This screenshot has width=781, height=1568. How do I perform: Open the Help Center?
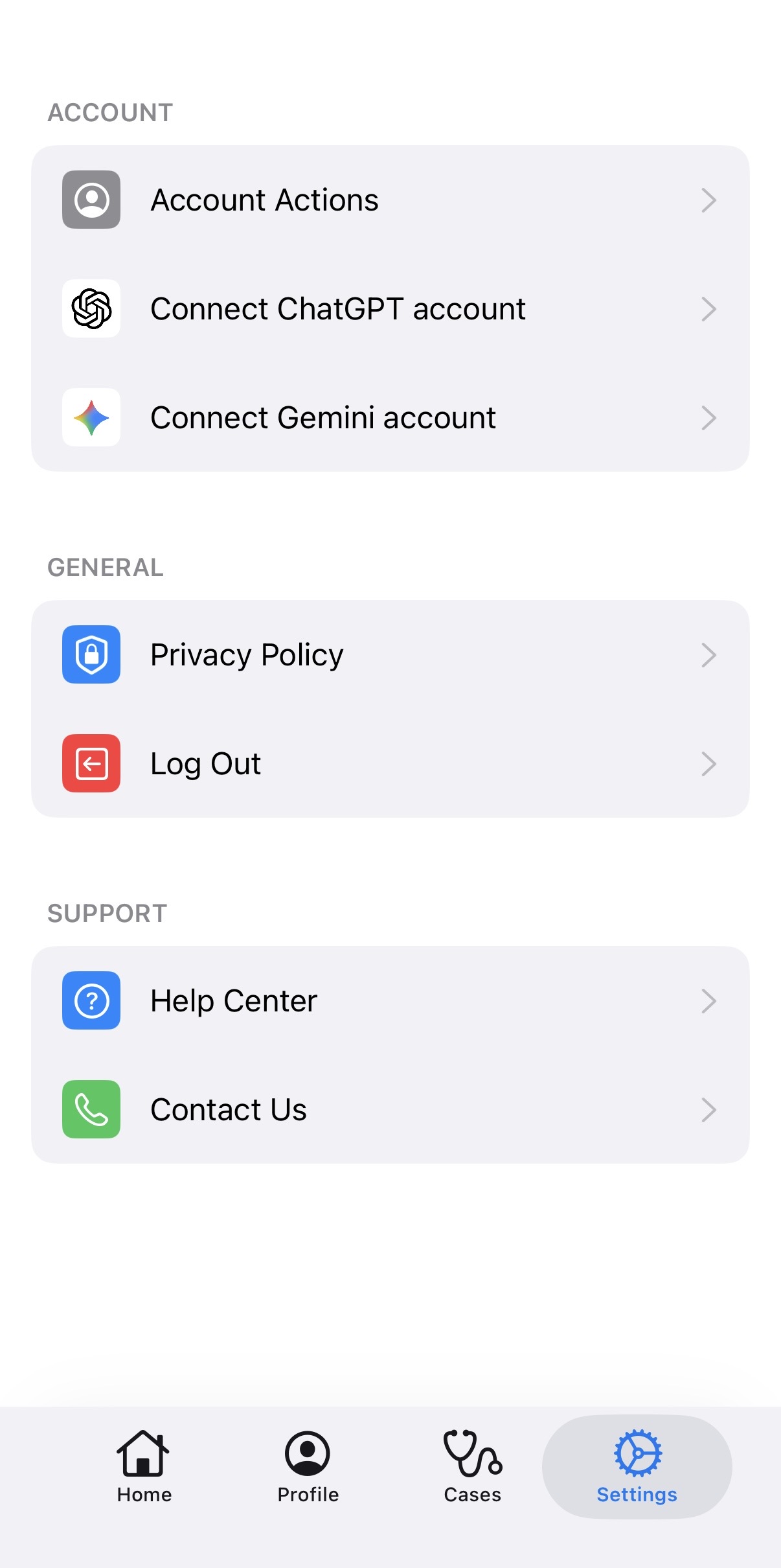(390, 1001)
